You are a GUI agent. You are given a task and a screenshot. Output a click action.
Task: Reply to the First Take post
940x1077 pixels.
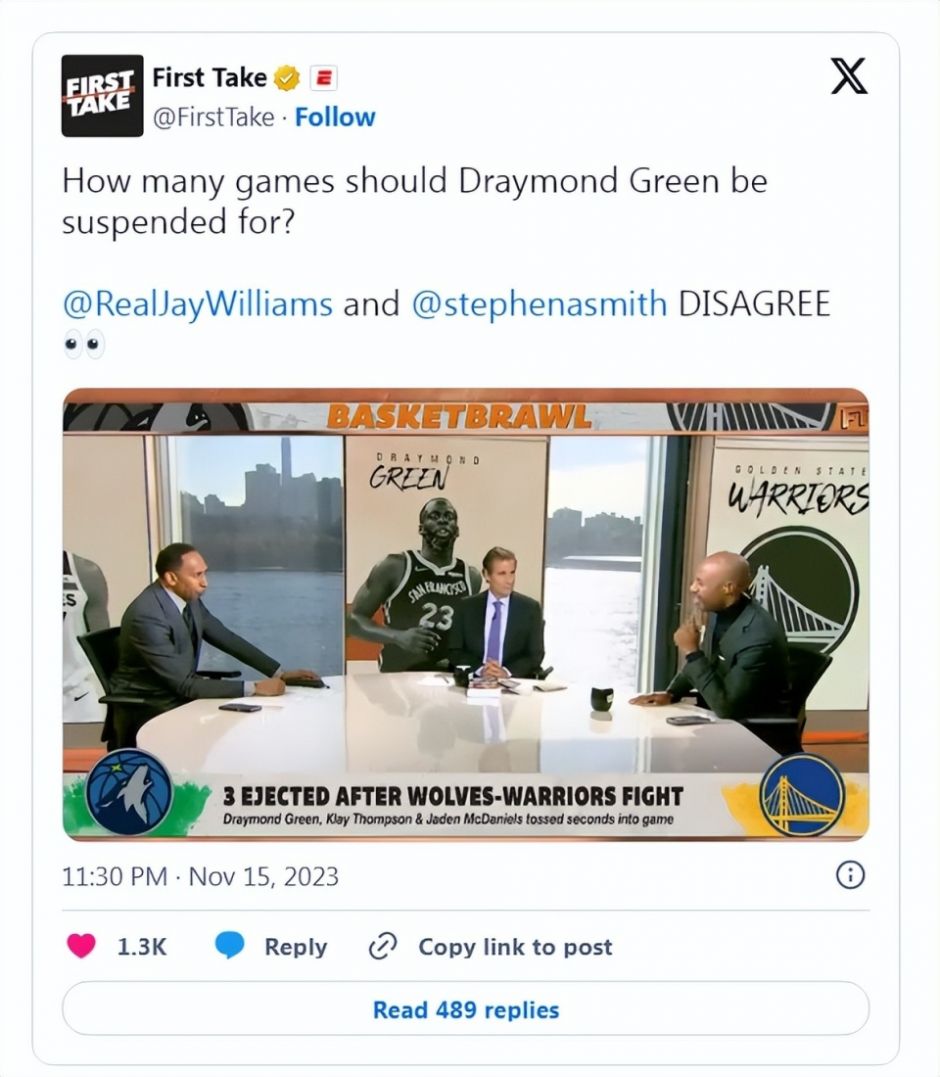point(272,946)
